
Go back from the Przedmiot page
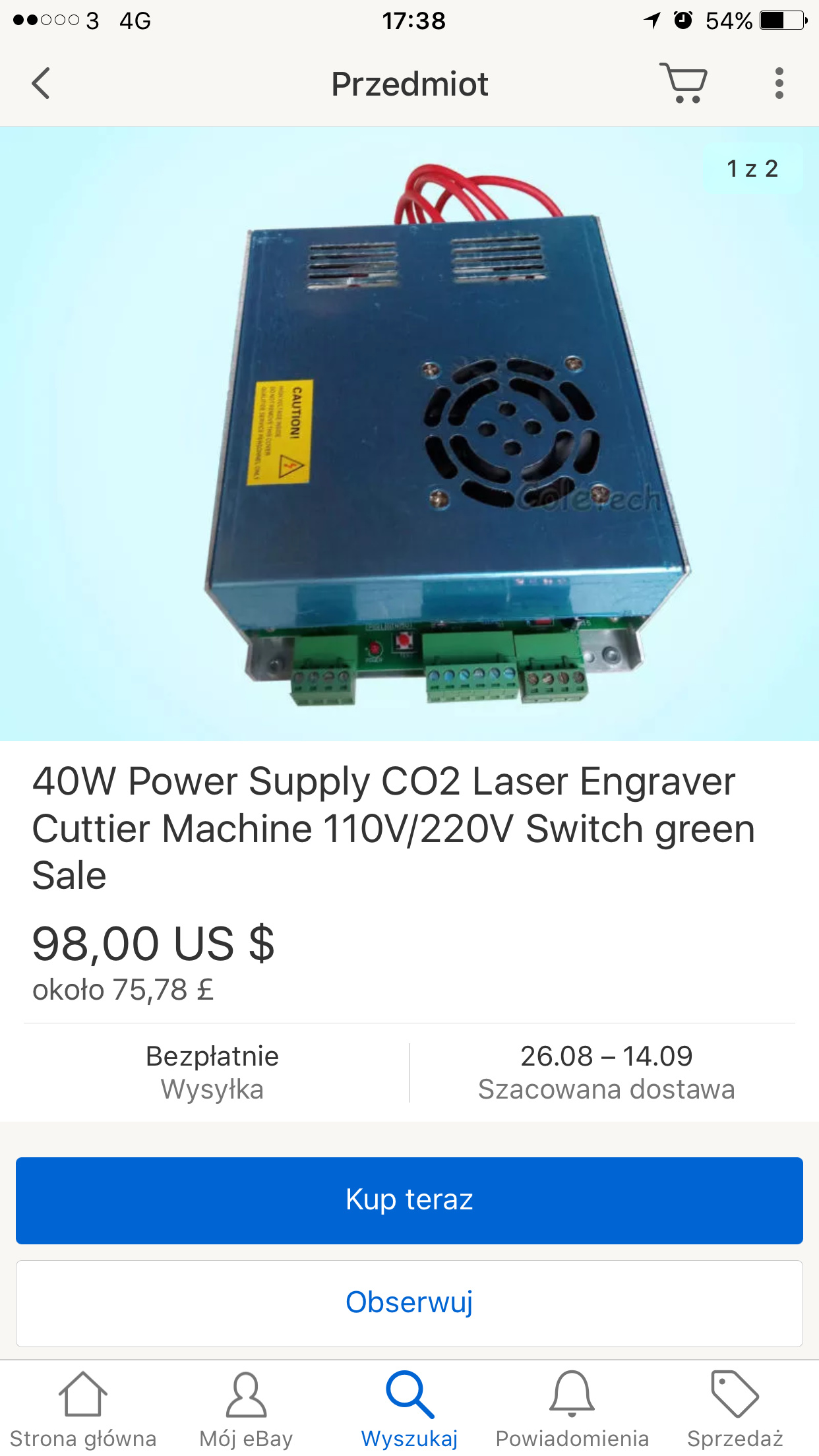[x=41, y=84]
